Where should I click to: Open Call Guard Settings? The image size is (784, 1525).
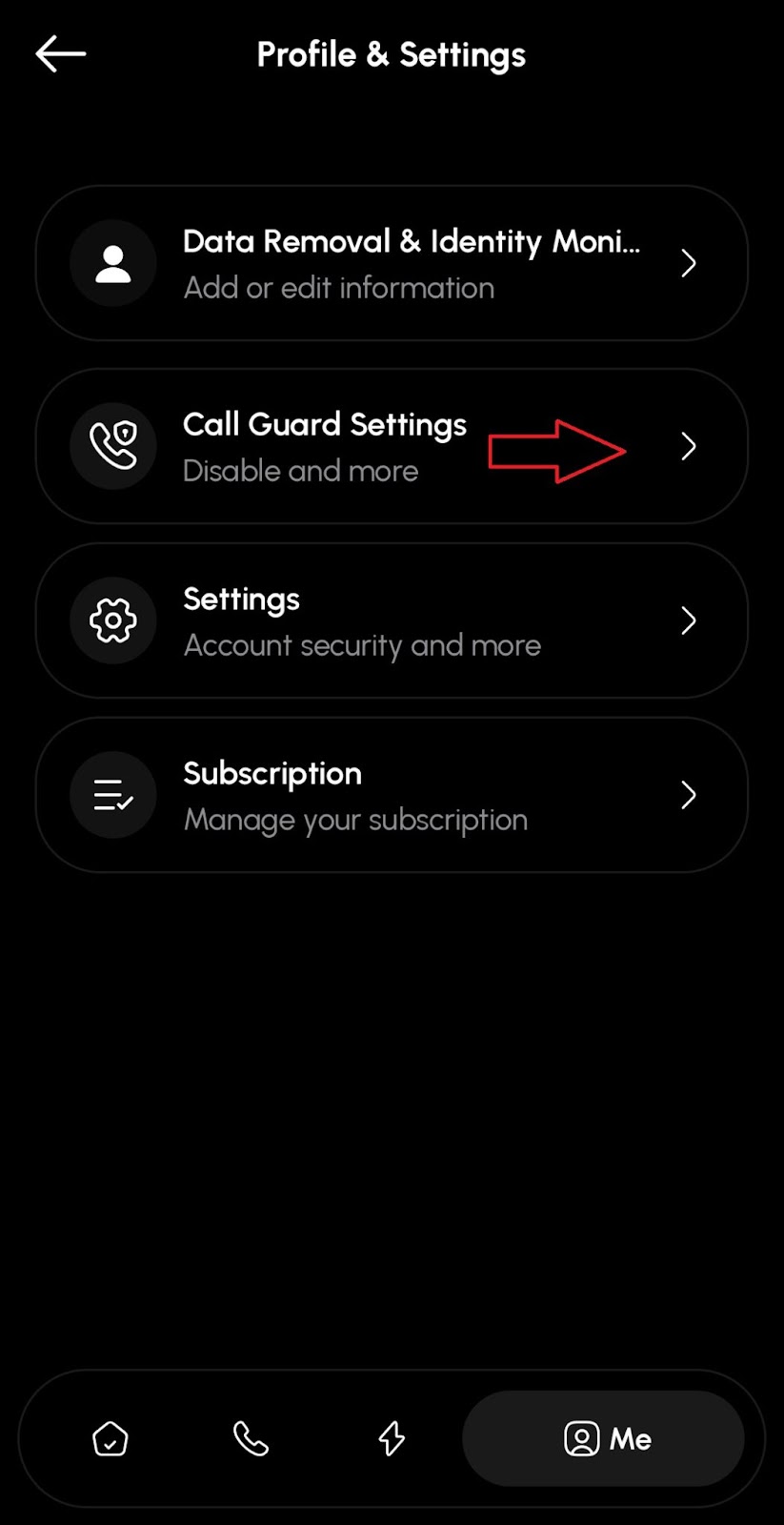tap(392, 446)
